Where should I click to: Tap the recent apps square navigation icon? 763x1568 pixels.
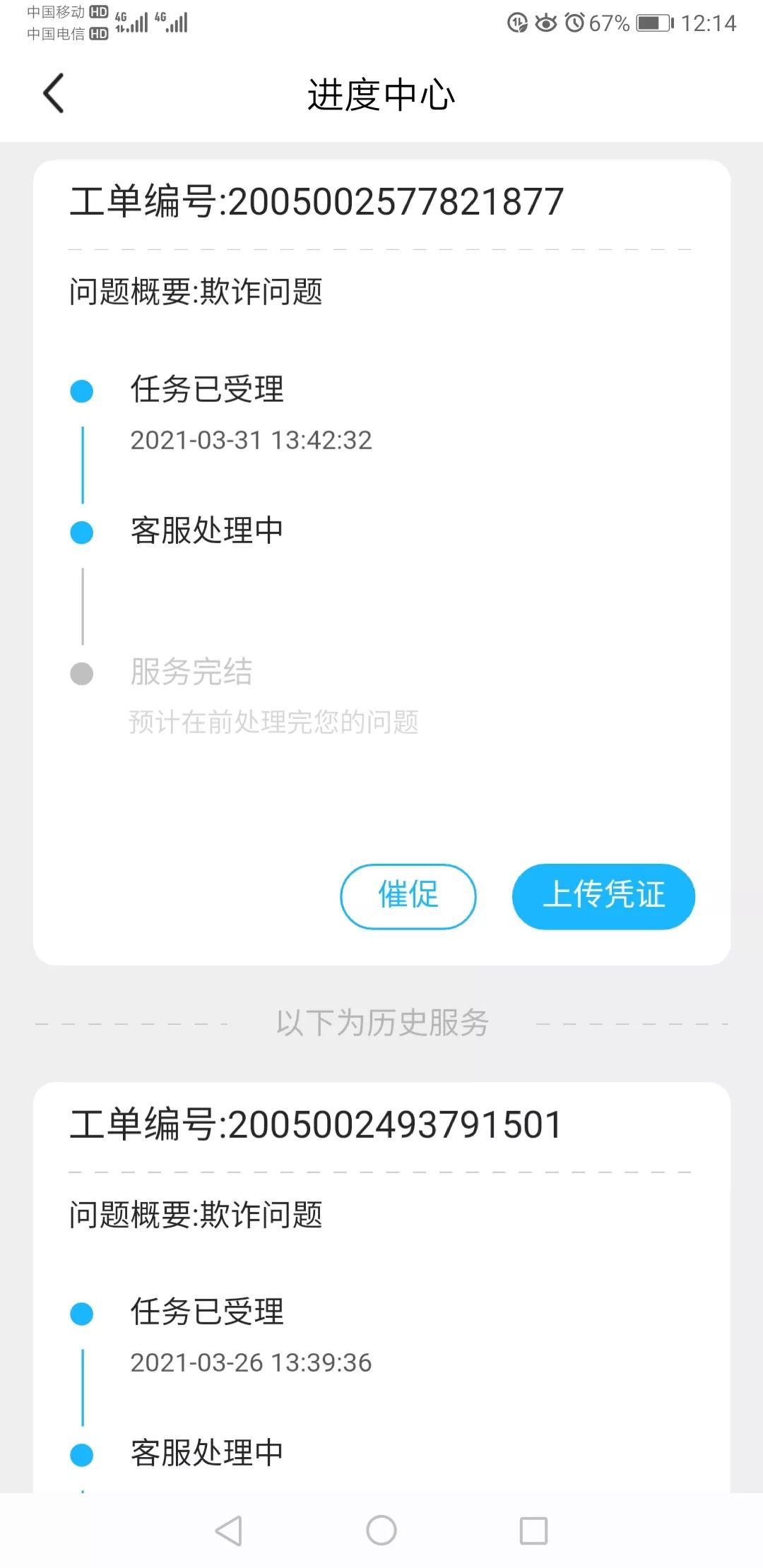[534, 1530]
